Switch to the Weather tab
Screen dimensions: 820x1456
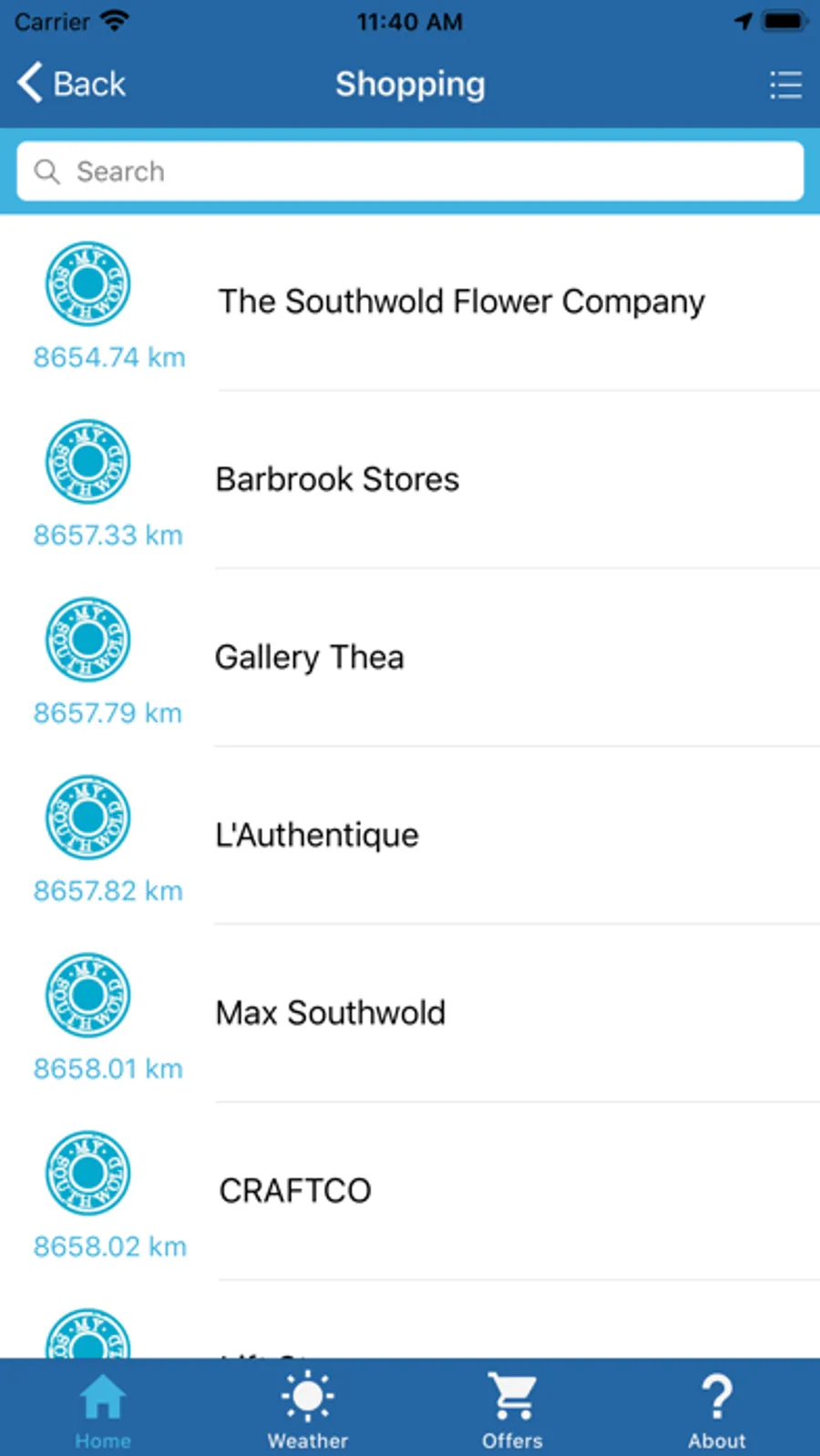(308, 1409)
